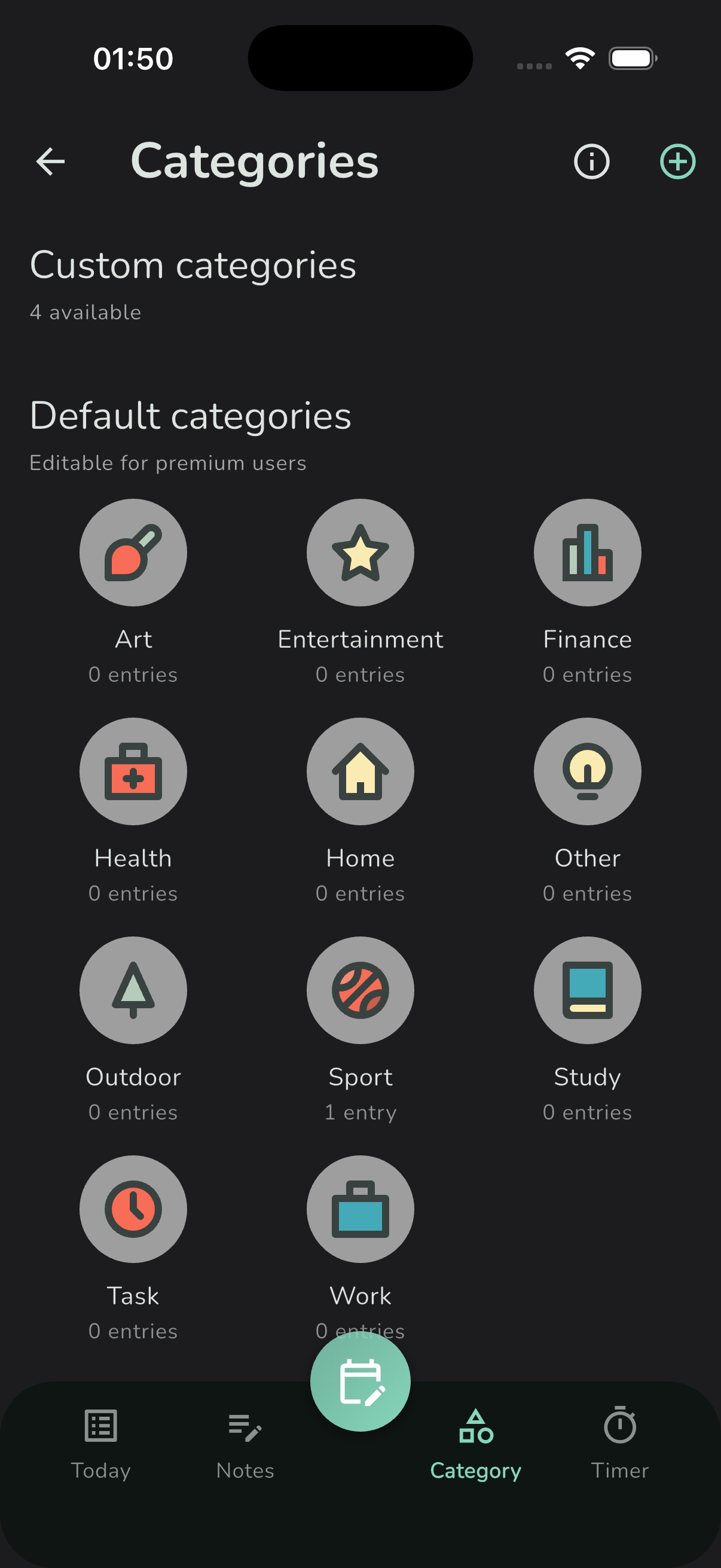Select the Entertainment category star icon
The height and width of the screenshot is (1568, 721).
coord(359,551)
